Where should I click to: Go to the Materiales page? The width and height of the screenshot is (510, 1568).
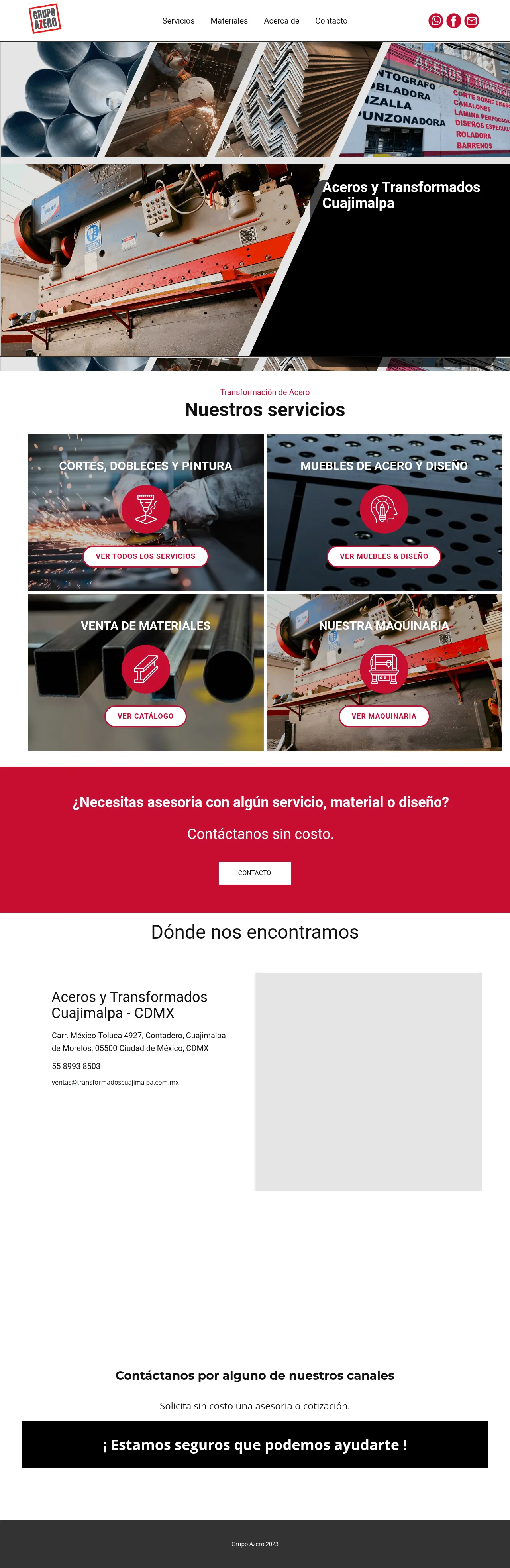(229, 21)
